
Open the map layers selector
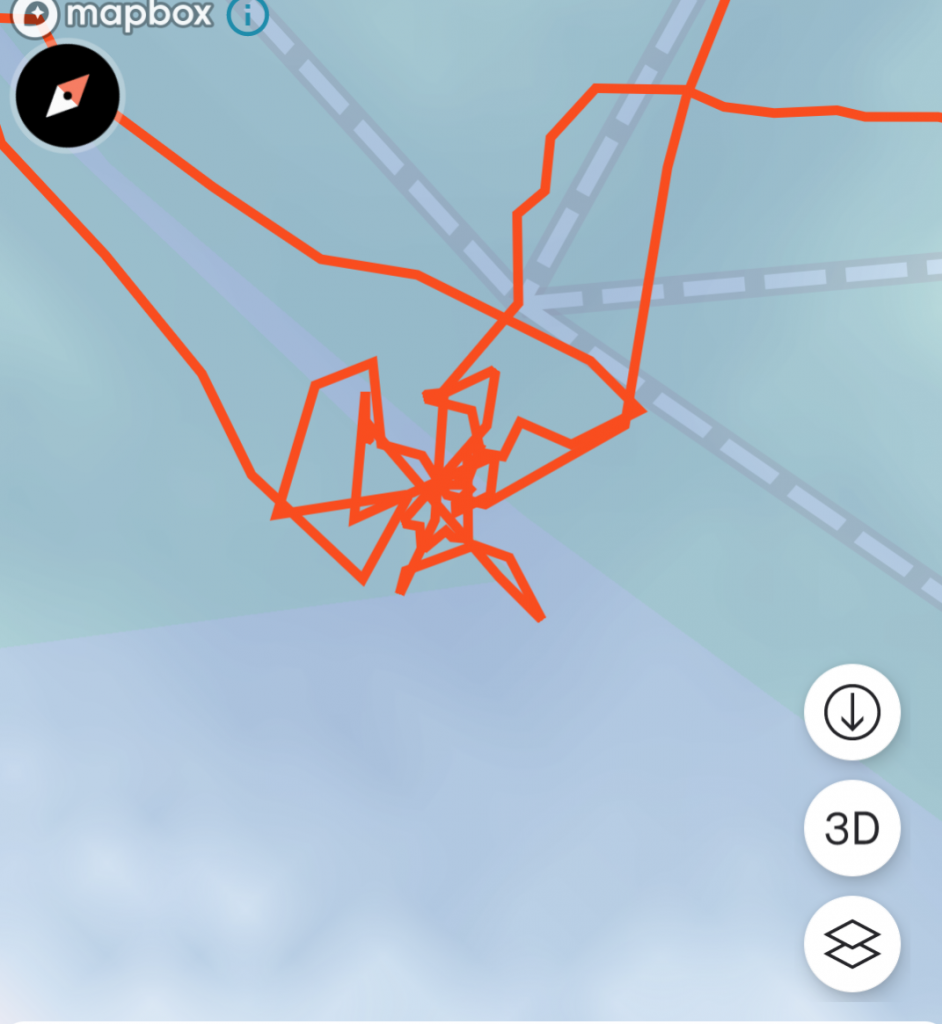pyautogui.click(x=852, y=943)
